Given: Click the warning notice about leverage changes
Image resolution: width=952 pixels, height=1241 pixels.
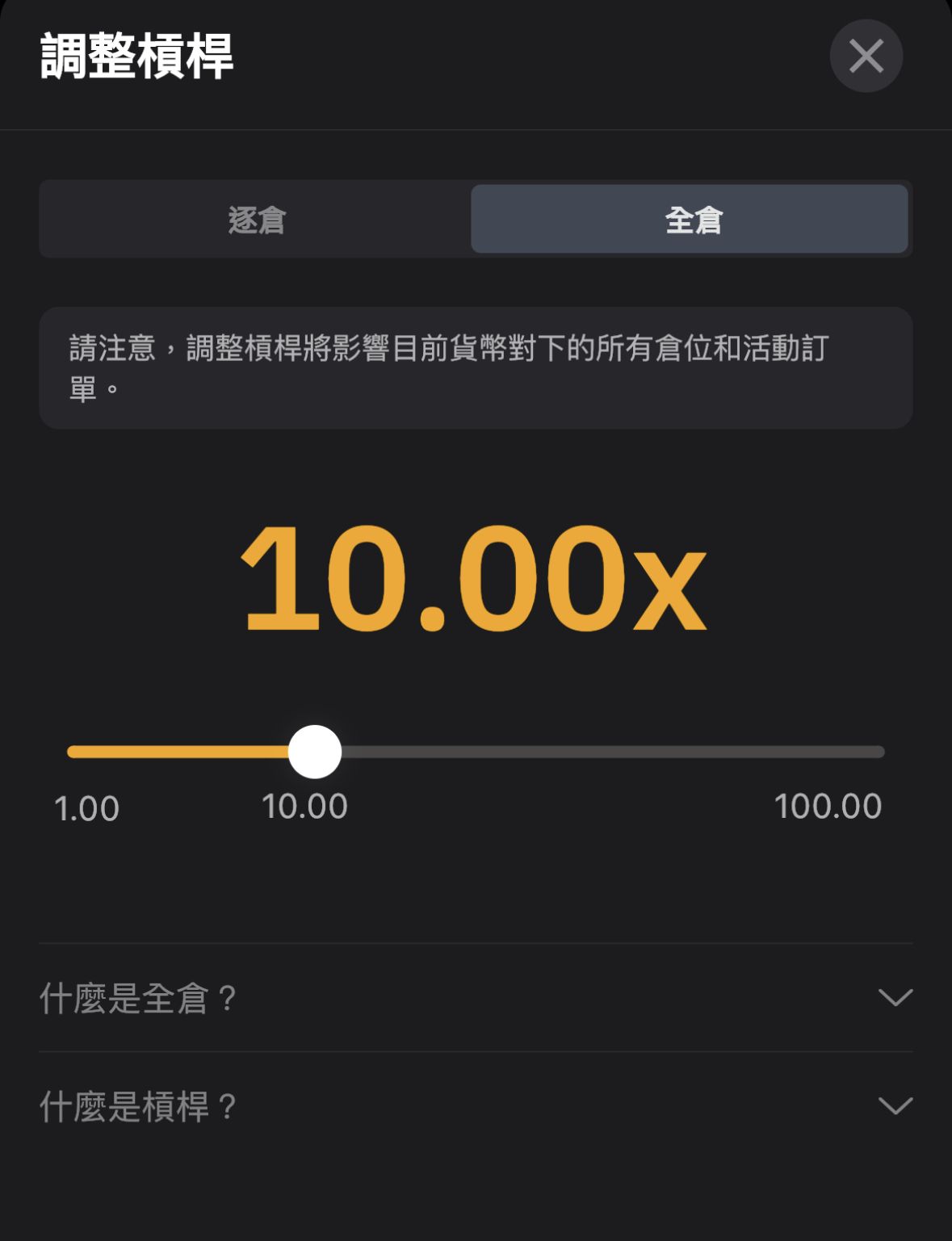Looking at the screenshot, I should (476, 367).
